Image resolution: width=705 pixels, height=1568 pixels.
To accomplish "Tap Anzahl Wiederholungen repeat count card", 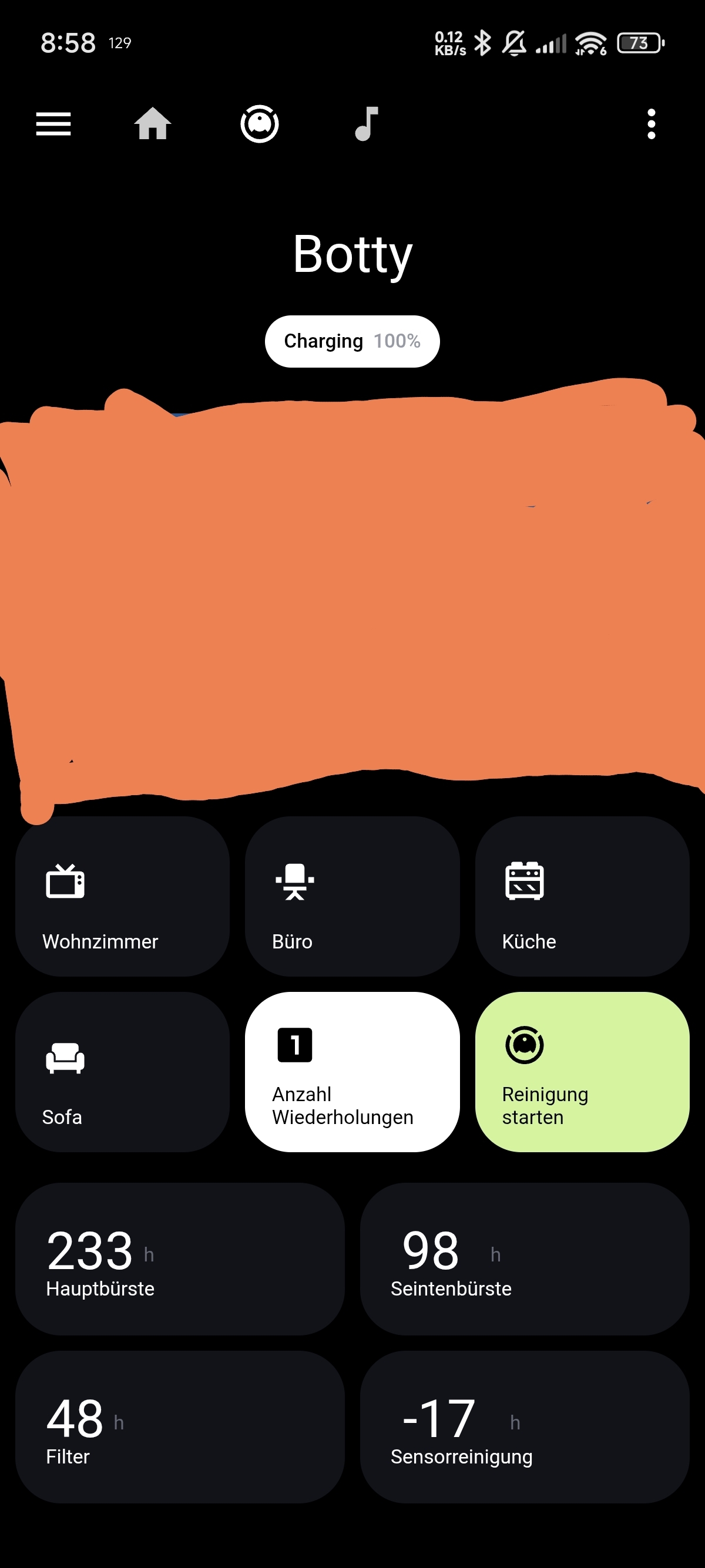I will coord(352,1071).
